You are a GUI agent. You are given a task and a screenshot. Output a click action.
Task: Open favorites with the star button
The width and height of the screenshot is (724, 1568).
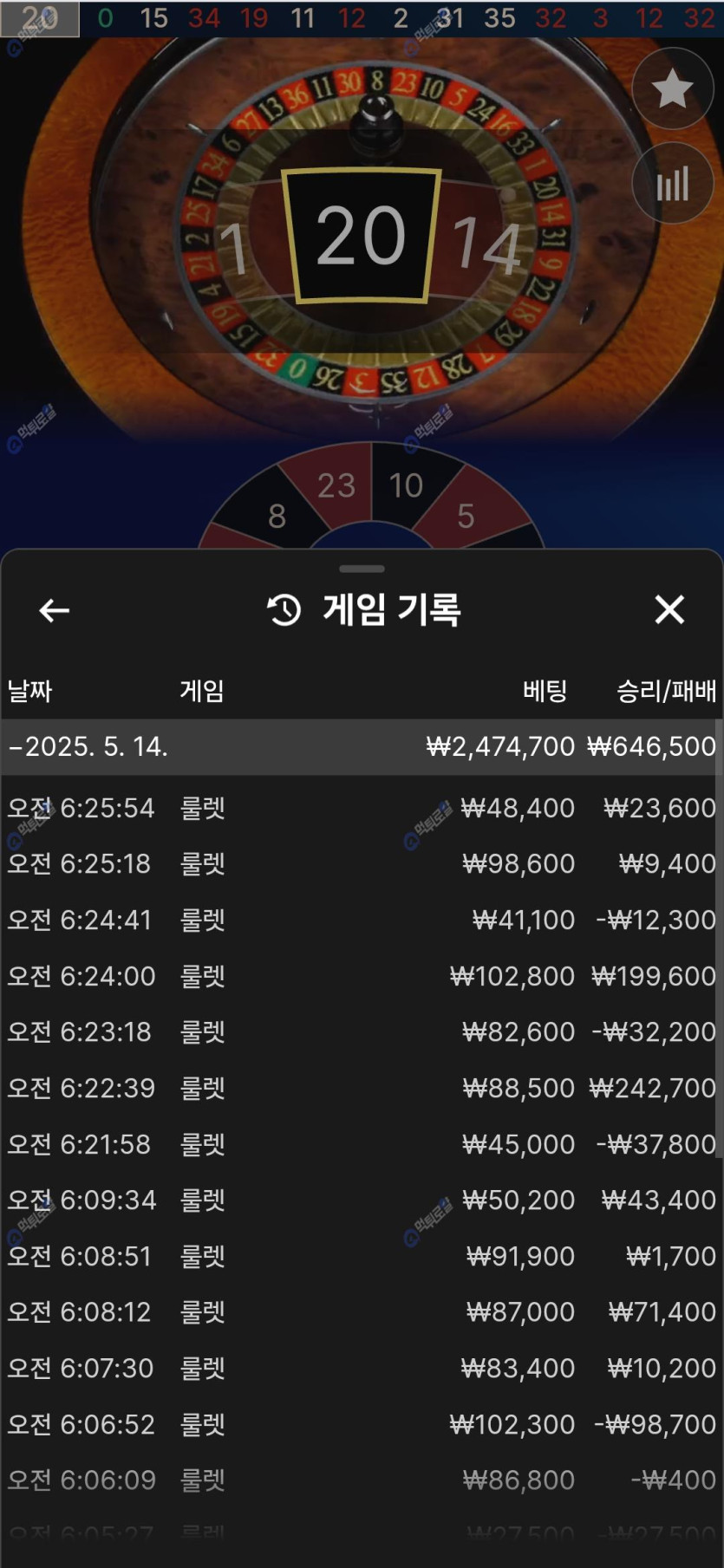[x=672, y=88]
